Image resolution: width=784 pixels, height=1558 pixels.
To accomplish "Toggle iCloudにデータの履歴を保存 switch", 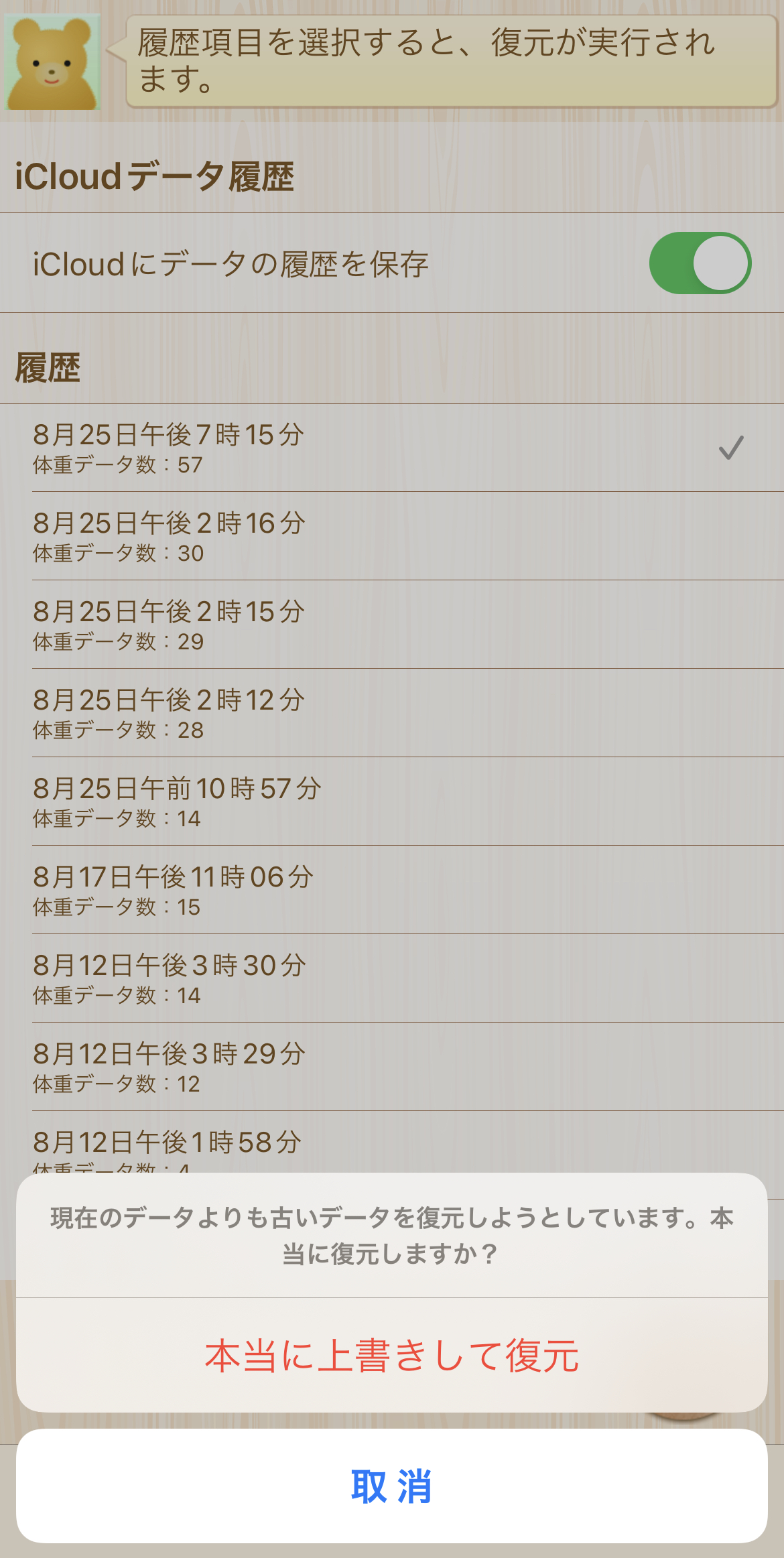I will 700,263.
